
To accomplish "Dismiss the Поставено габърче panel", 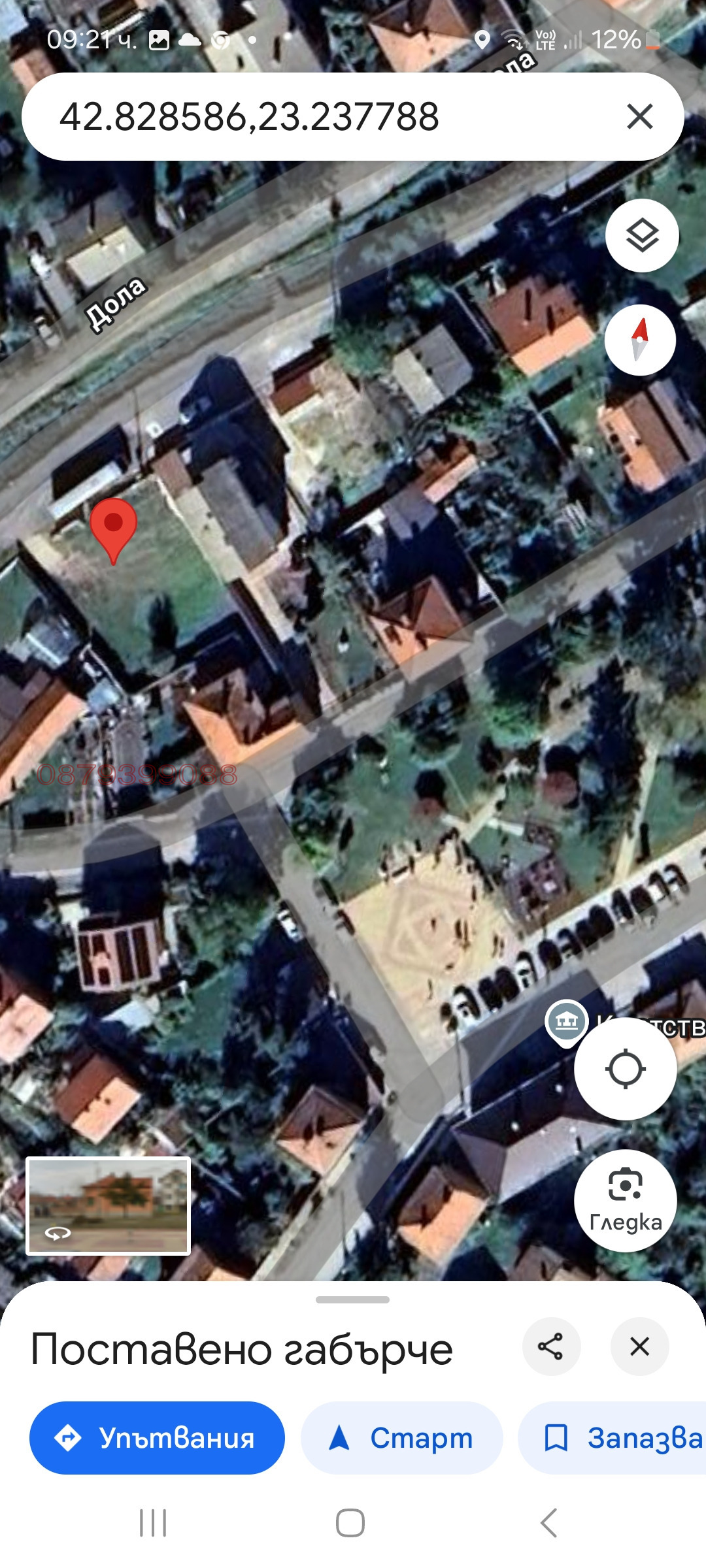I will pyautogui.click(x=639, y=1347).
